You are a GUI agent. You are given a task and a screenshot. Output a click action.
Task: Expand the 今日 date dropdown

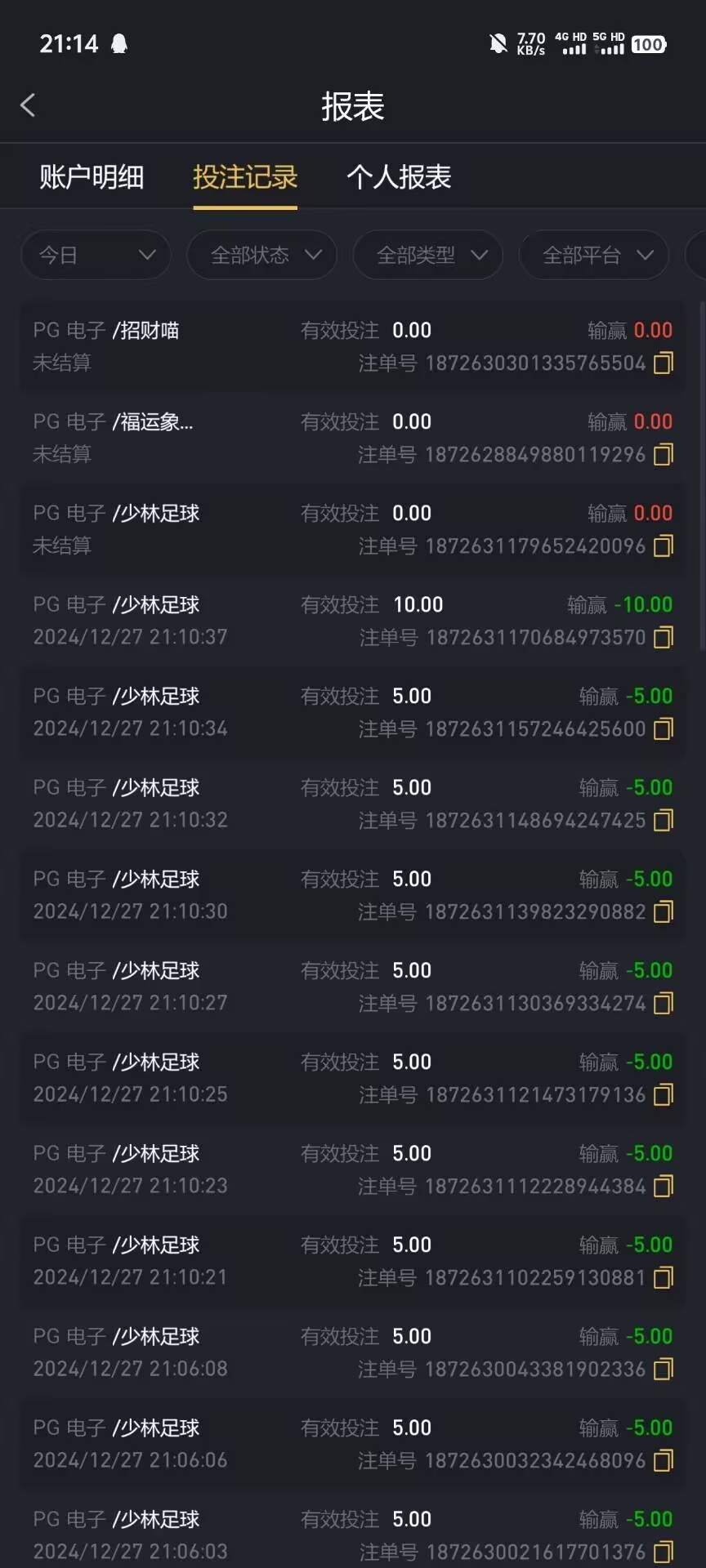[x=96, y=255]
